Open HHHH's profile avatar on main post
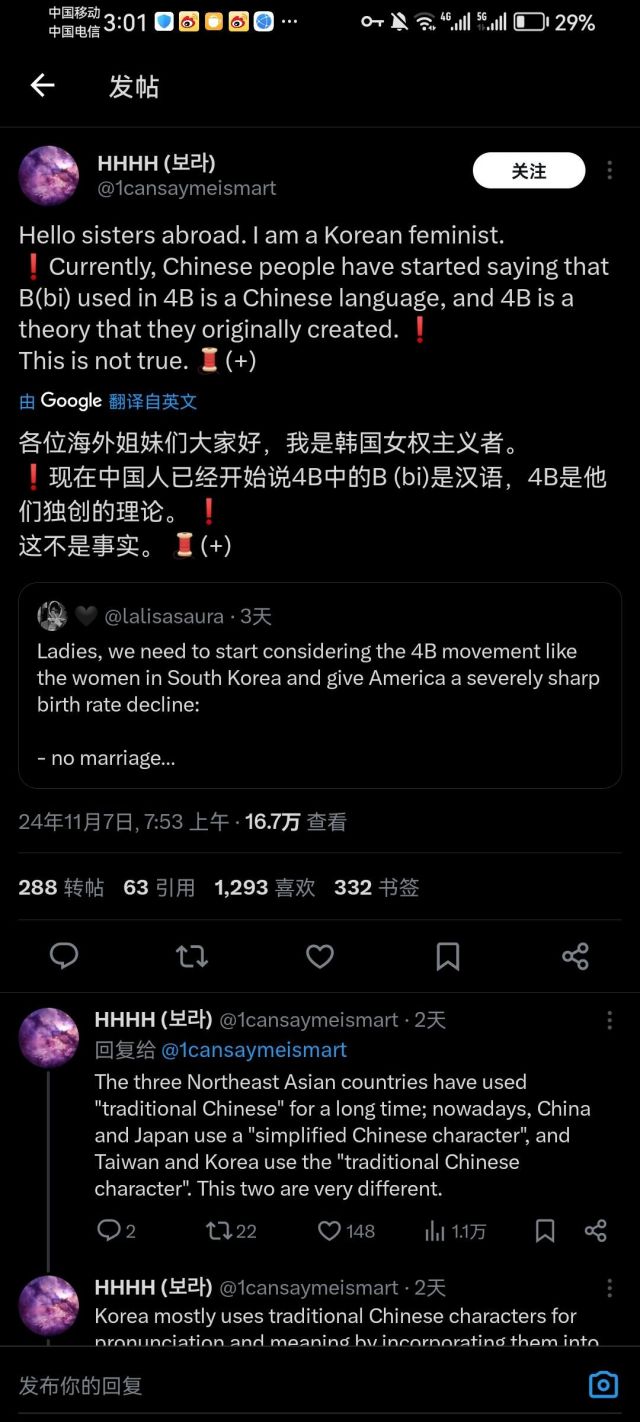This screenshot has width=640, height=1422. 48,175
